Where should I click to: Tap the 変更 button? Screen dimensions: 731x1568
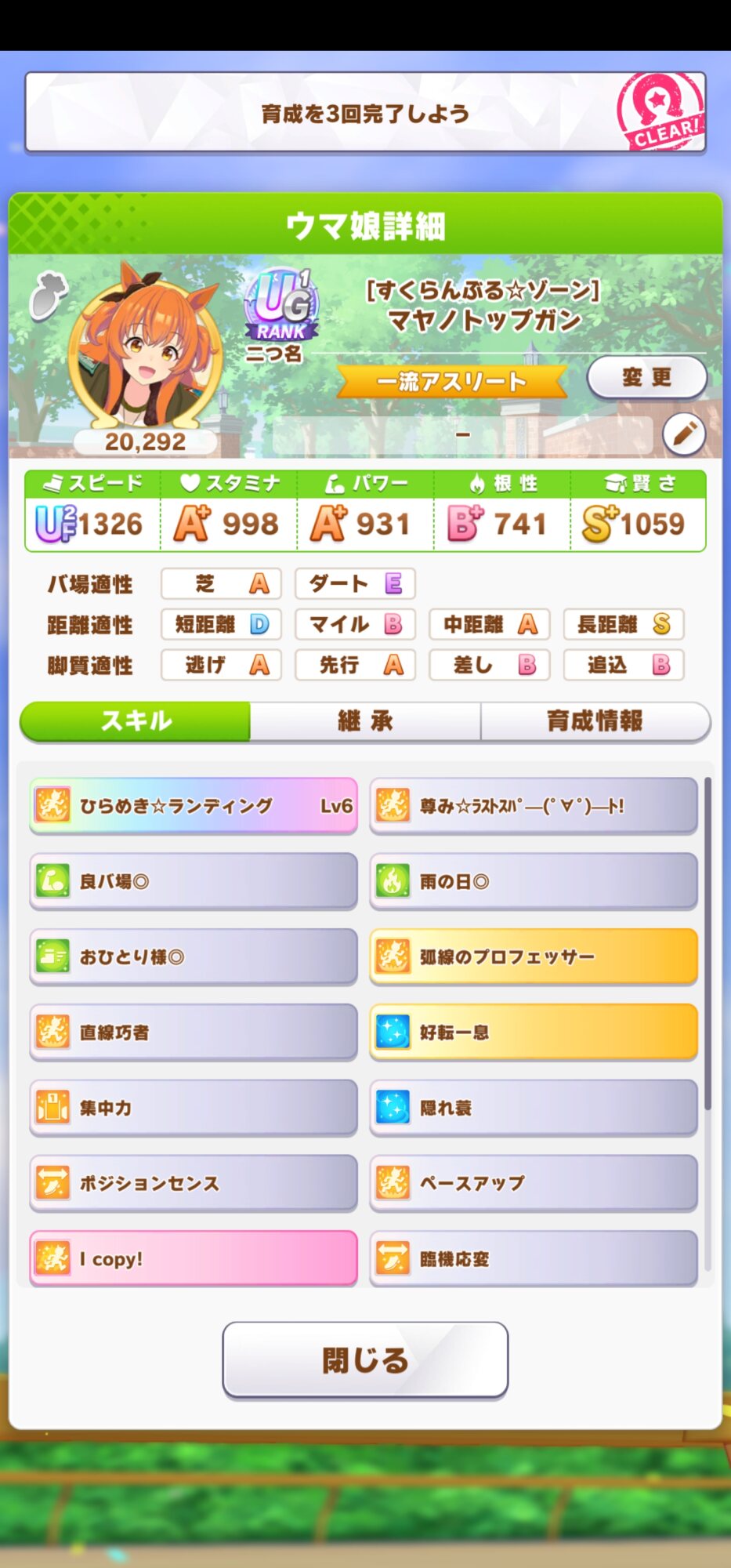(x=646, y=377)
